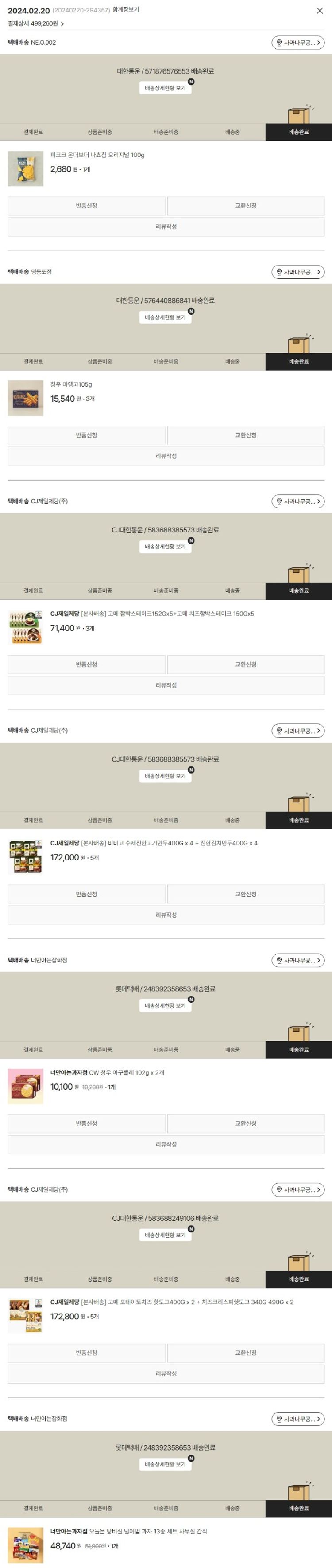
Task: Write a review for 청우 마렝고105g
Action: [x=166, y=456]
